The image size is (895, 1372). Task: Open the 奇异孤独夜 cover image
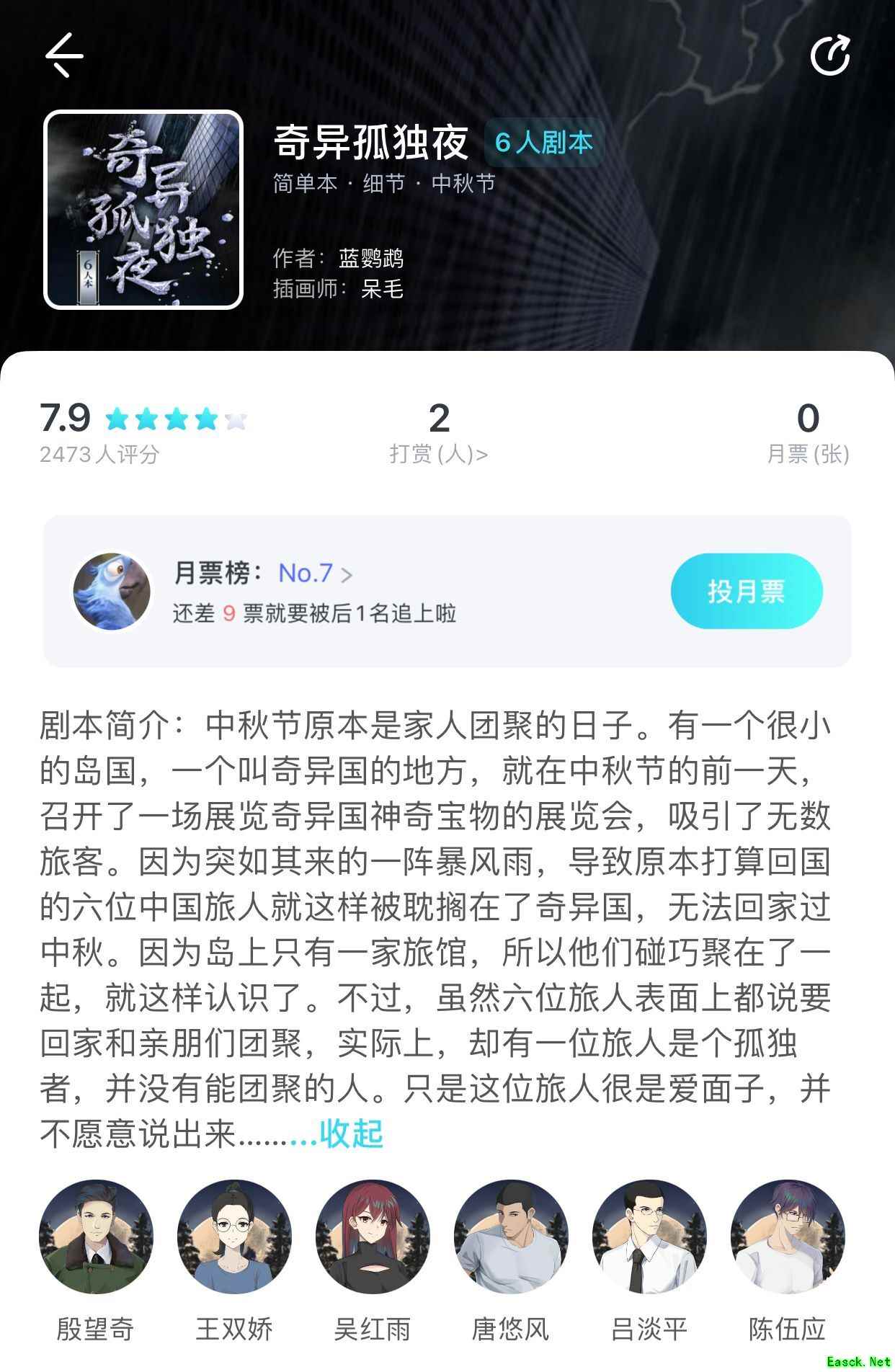coord(143,210)
